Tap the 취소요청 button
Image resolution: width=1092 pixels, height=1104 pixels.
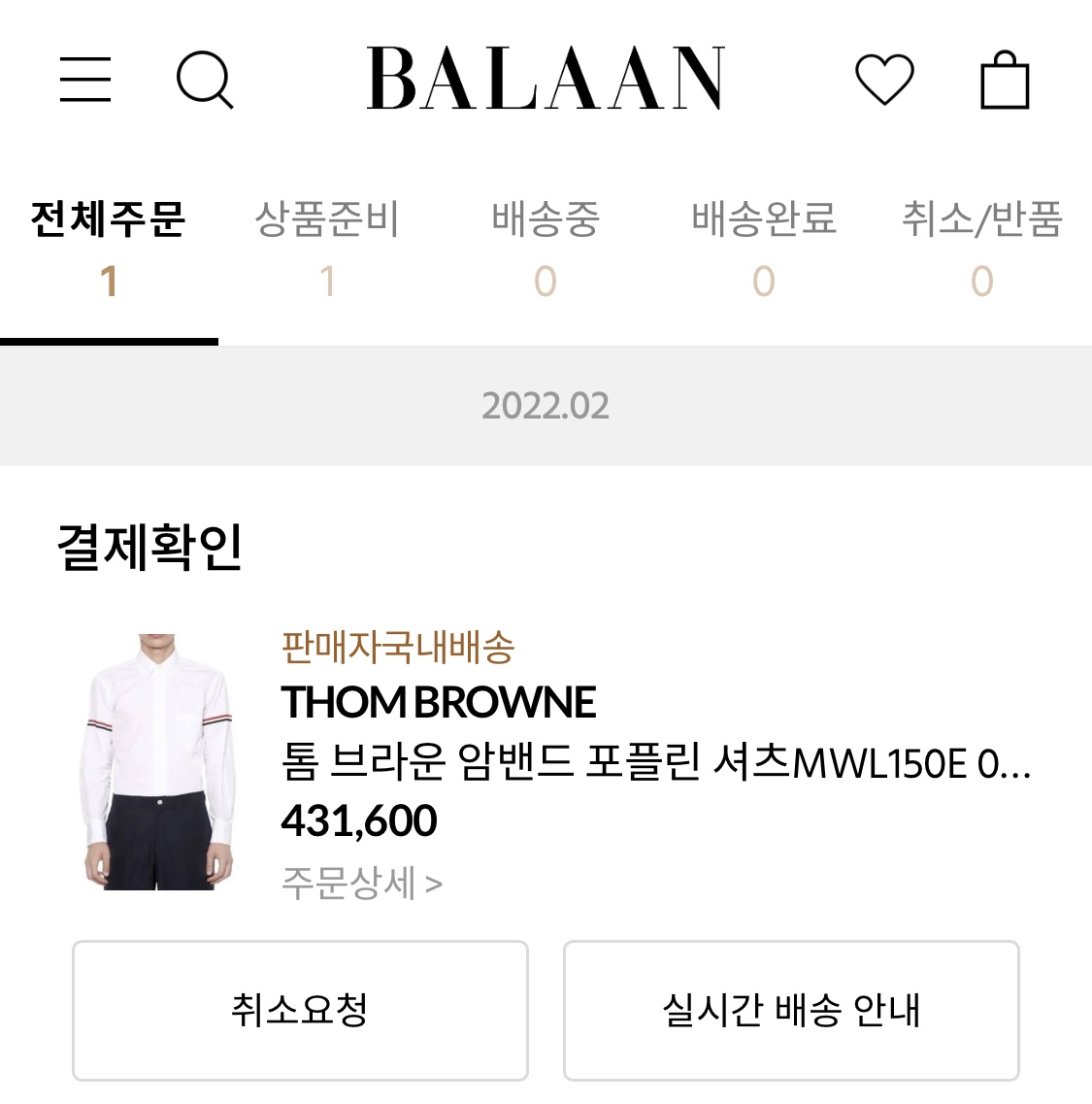300,1011
